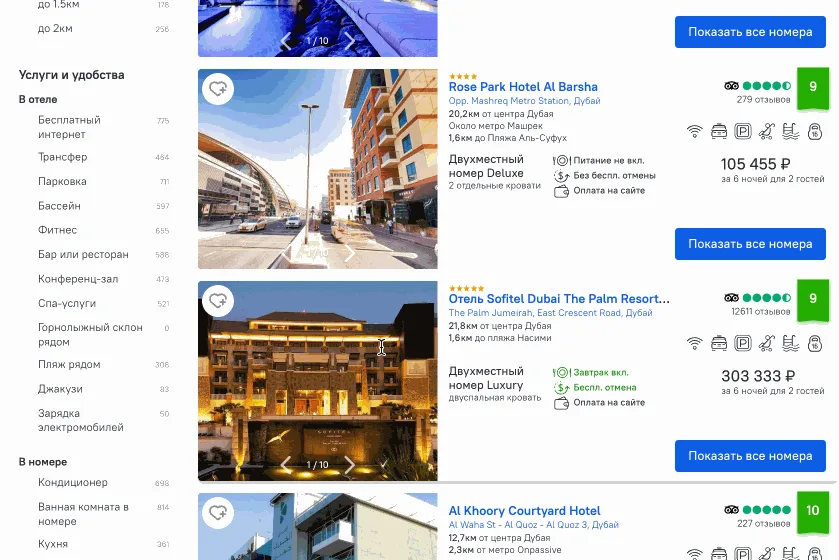Show all rooms for Sofitel Dubai The Palm
This screenshot has height=560, width=839.
tap(750, 456)
